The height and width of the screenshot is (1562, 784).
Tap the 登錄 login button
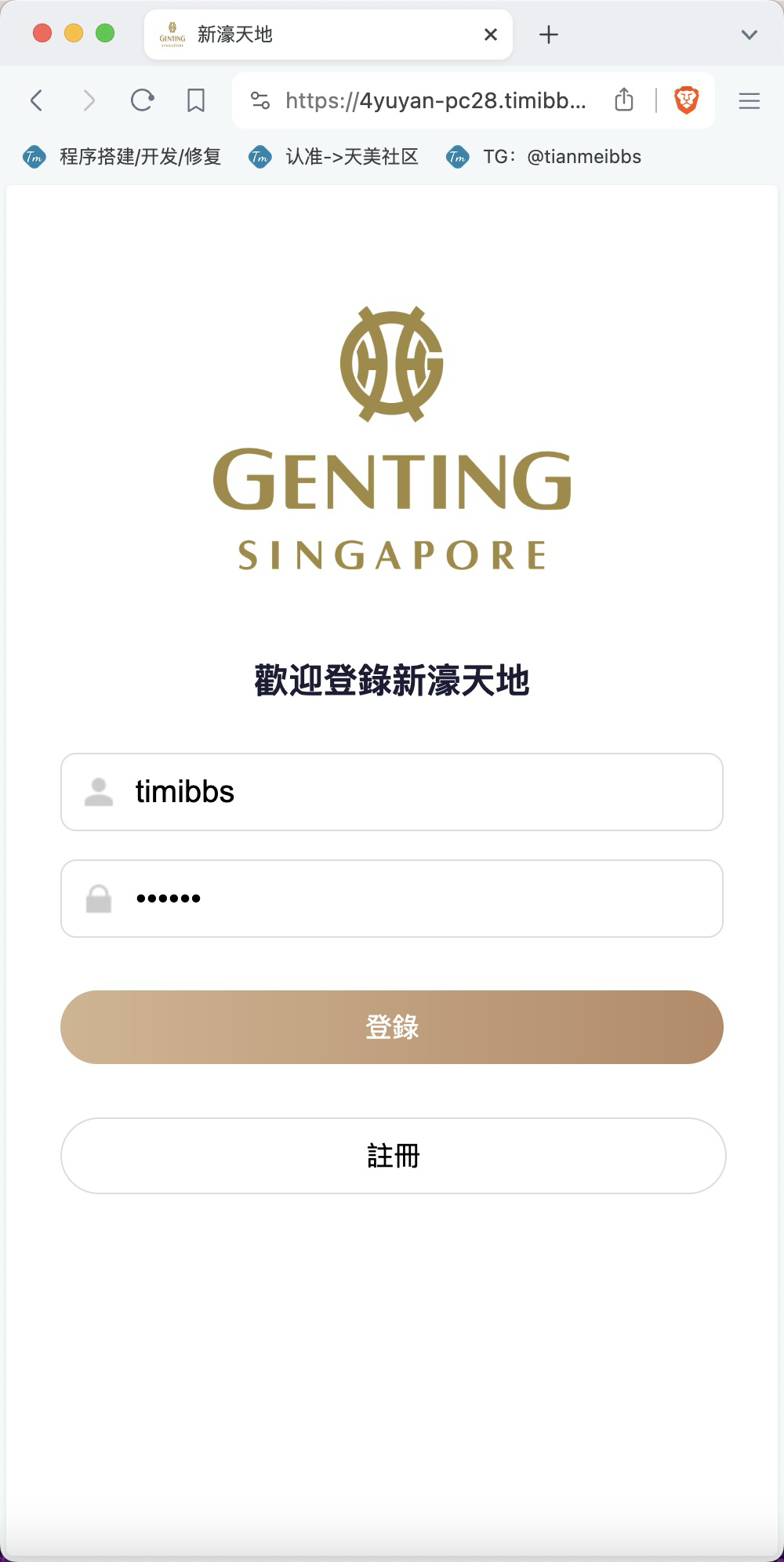(x=392, y=1026)
